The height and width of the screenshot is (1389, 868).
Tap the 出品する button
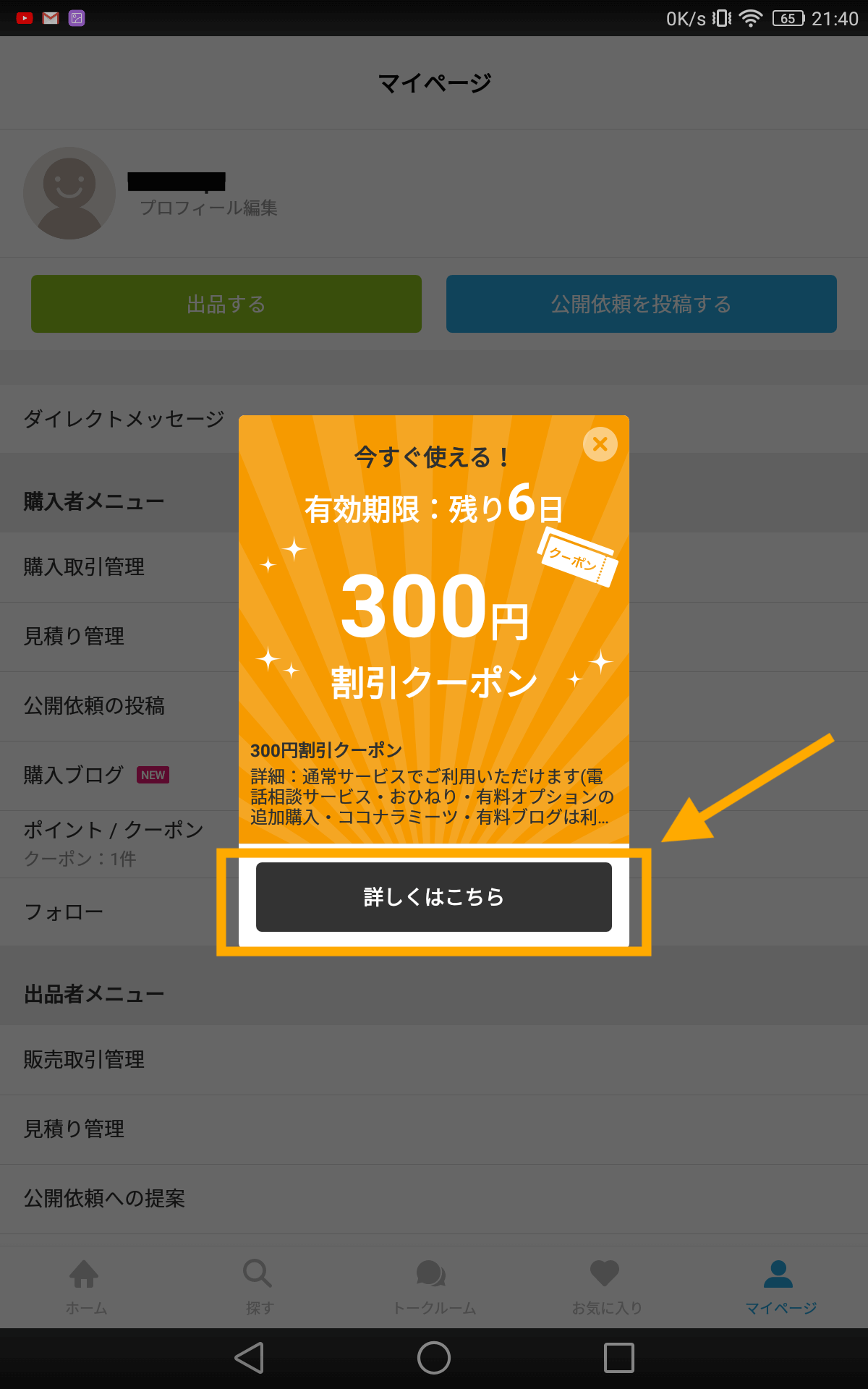226,304
